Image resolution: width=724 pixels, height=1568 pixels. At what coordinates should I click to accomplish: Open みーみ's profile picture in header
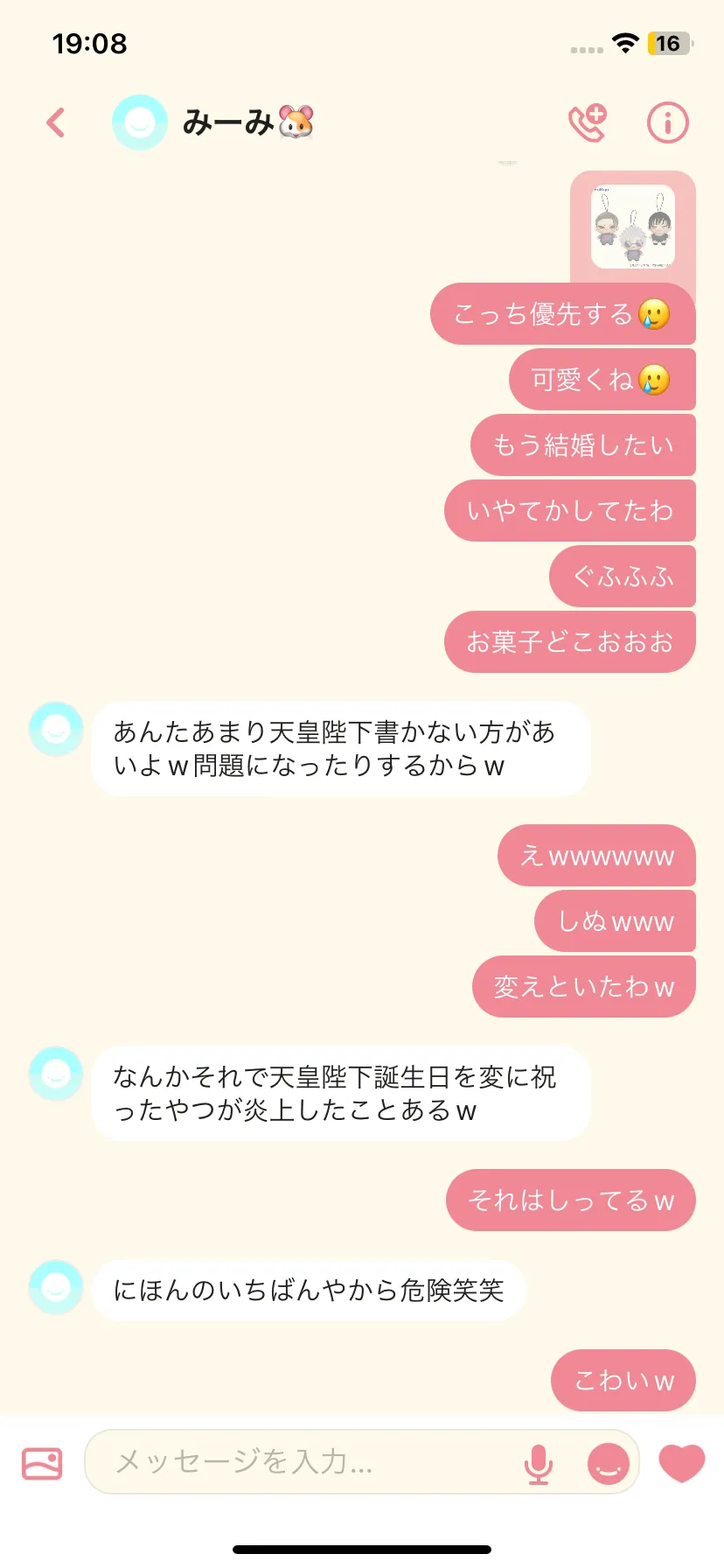pyautogui.click(x=139, y=122)
